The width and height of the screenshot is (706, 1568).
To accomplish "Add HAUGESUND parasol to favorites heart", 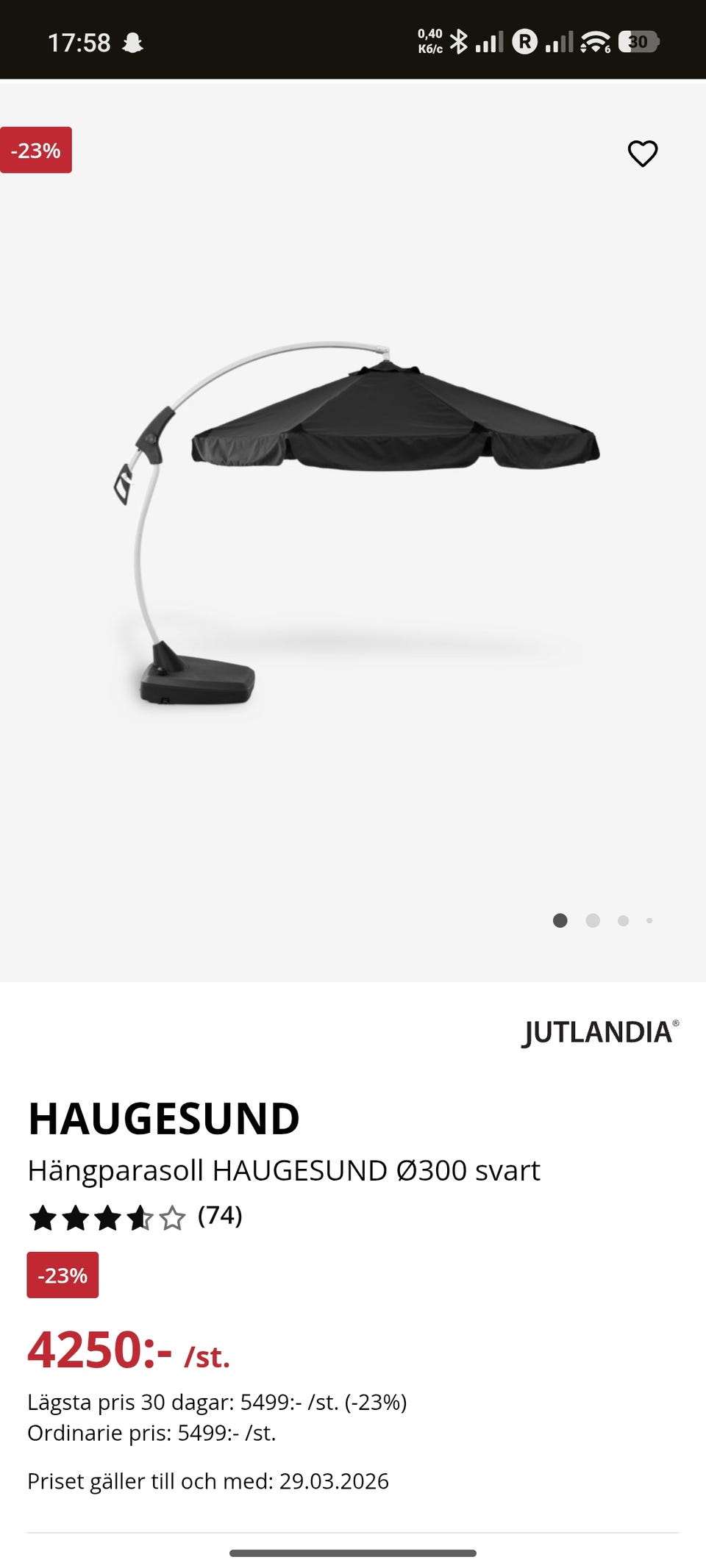I will [x=642, y=154].
